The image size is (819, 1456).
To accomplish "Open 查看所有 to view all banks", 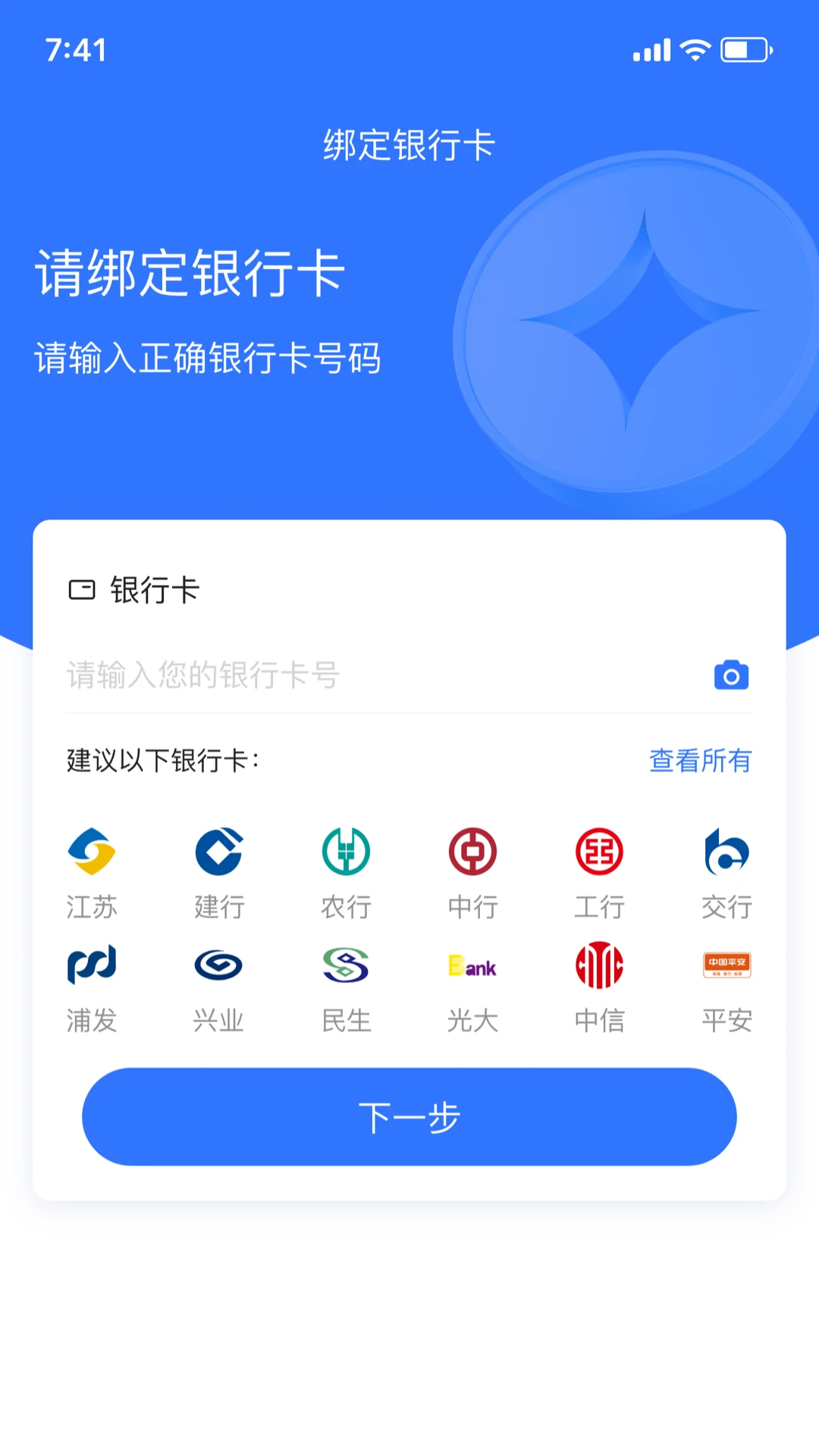I will [x=700, y=761].
